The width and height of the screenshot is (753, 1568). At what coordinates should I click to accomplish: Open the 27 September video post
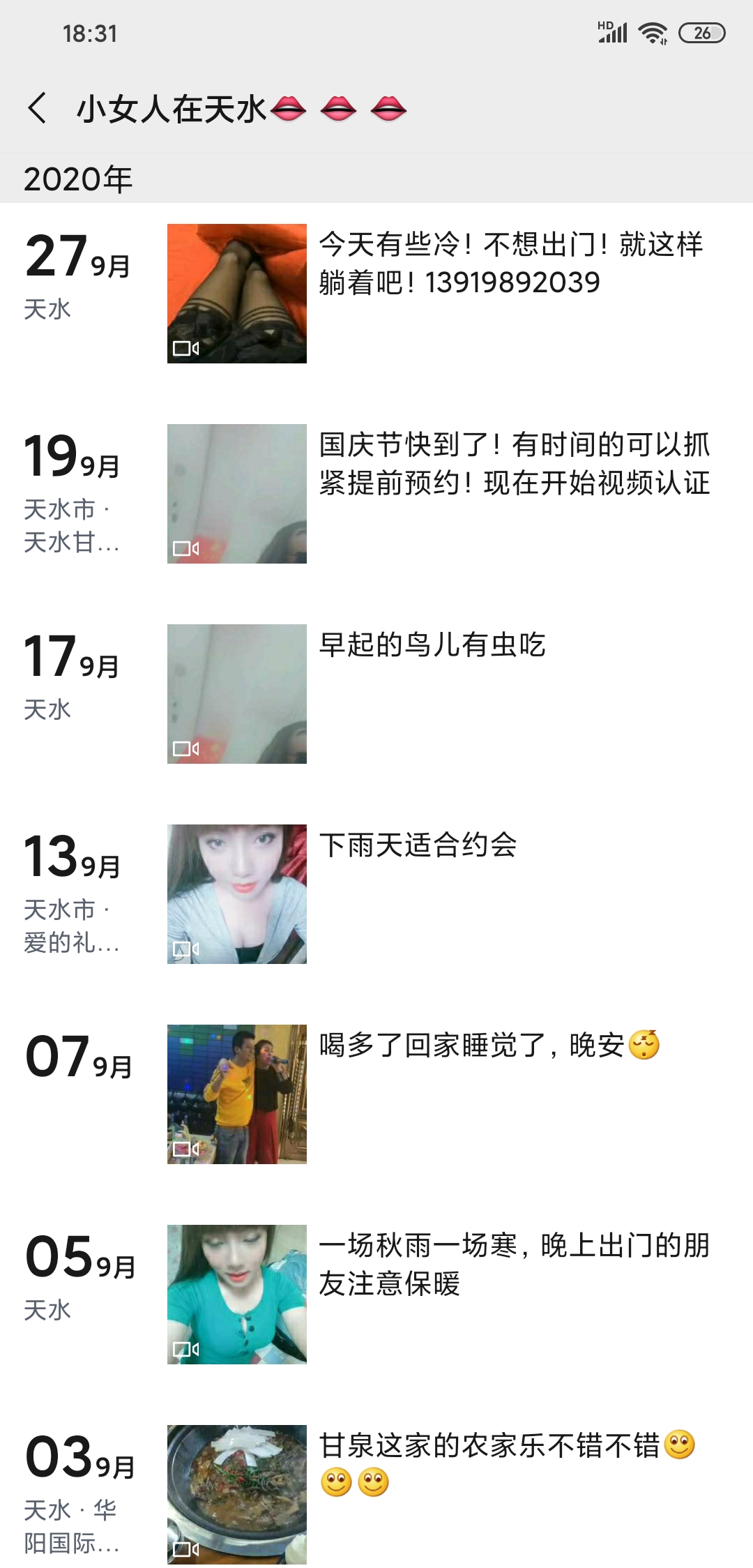click(x=237, y=294)
